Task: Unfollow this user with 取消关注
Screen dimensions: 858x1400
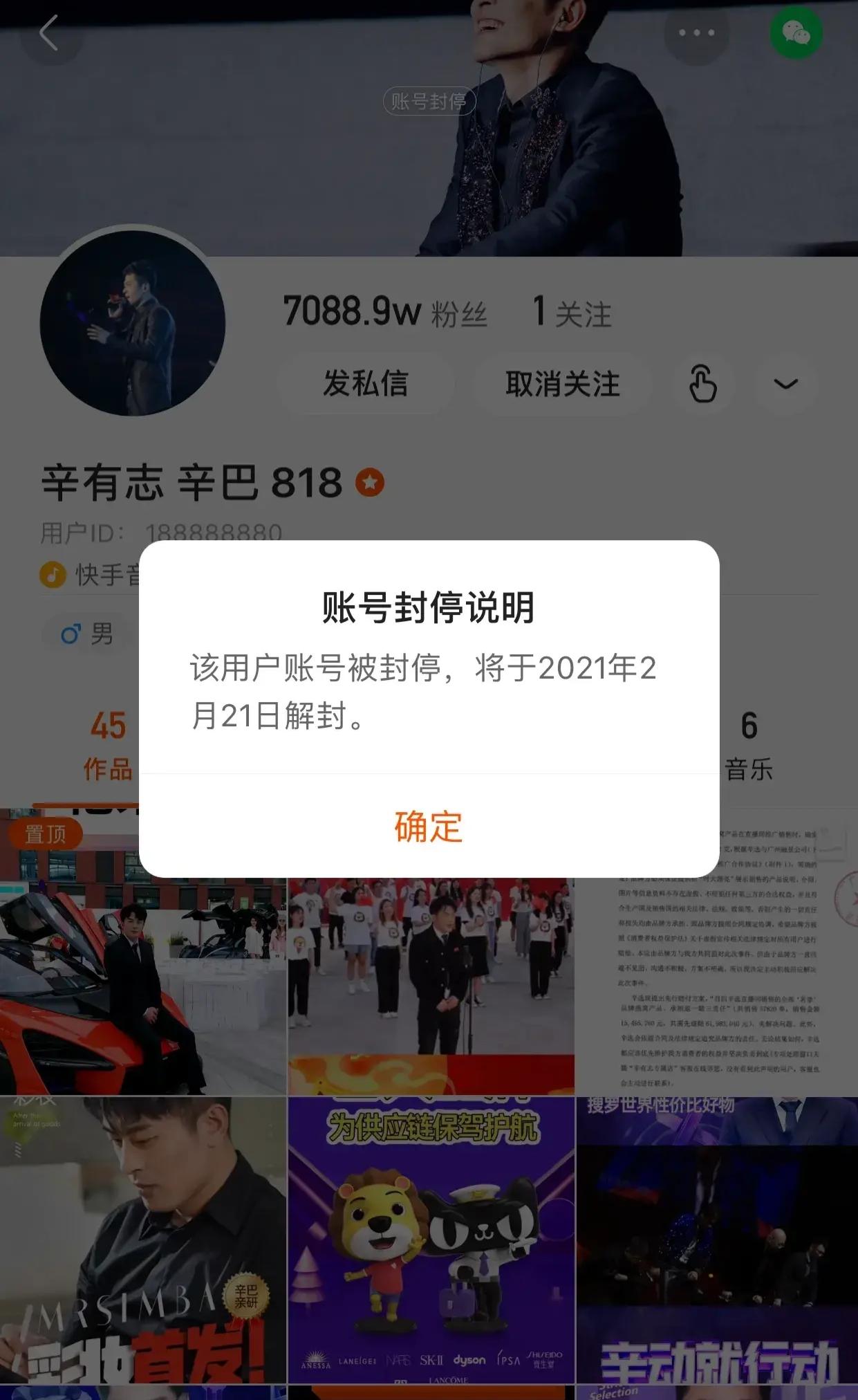Action: (x=562, y=384)
